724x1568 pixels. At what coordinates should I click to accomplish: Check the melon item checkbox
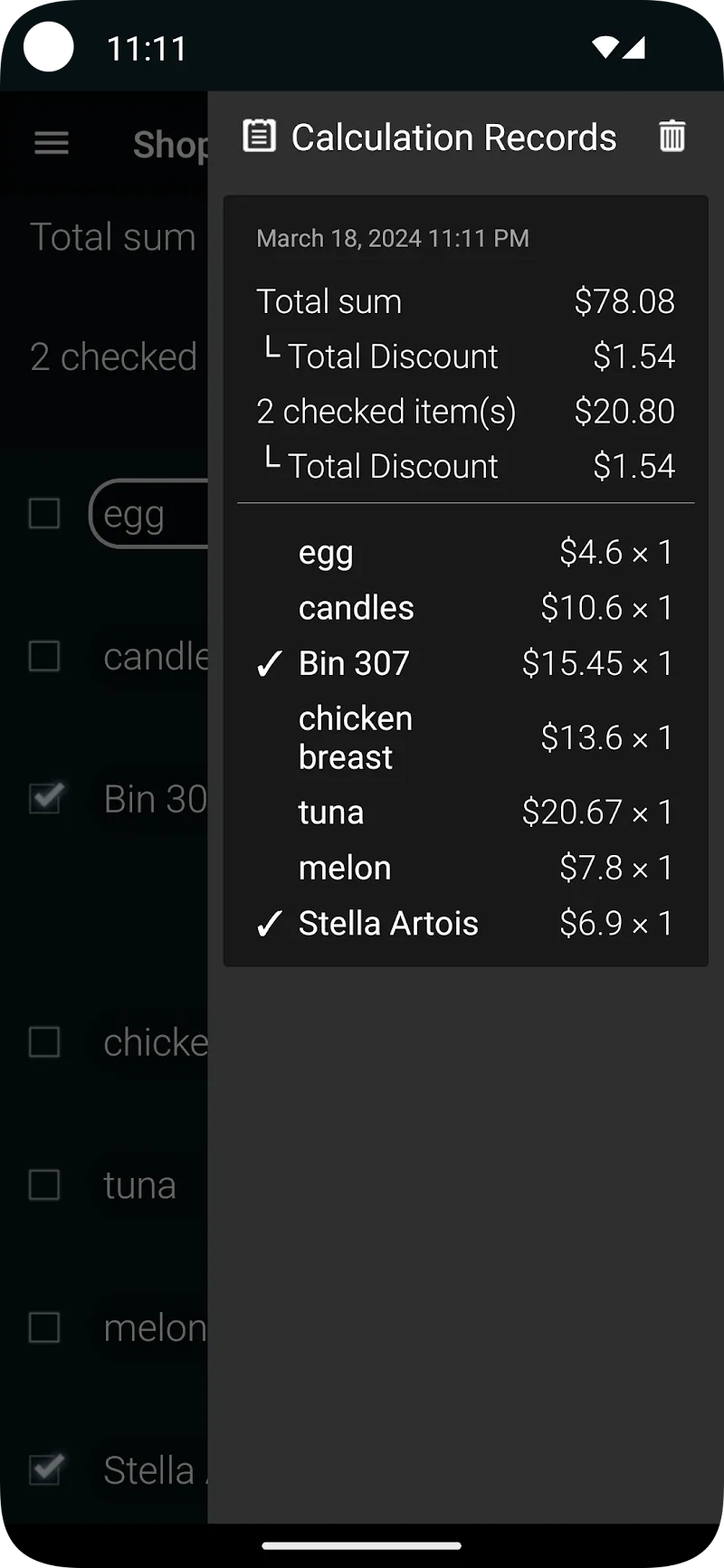click(x=44, y=1327)
